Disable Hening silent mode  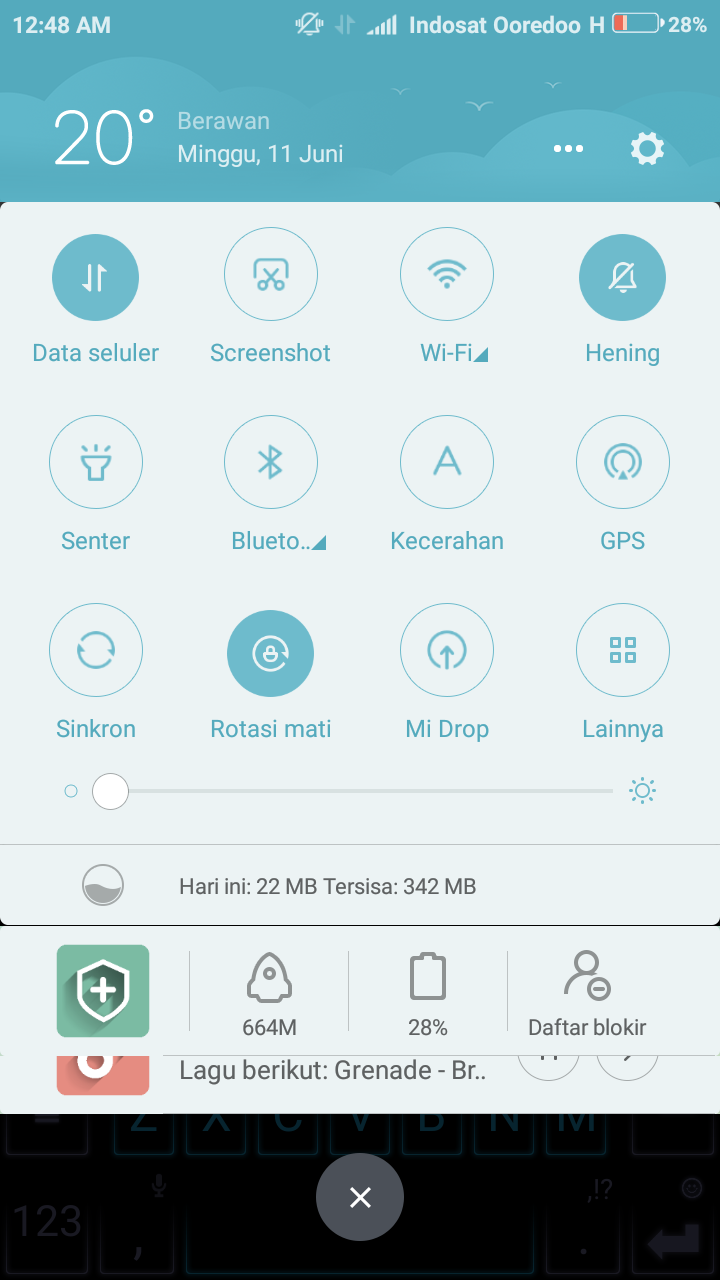[622, 277]
